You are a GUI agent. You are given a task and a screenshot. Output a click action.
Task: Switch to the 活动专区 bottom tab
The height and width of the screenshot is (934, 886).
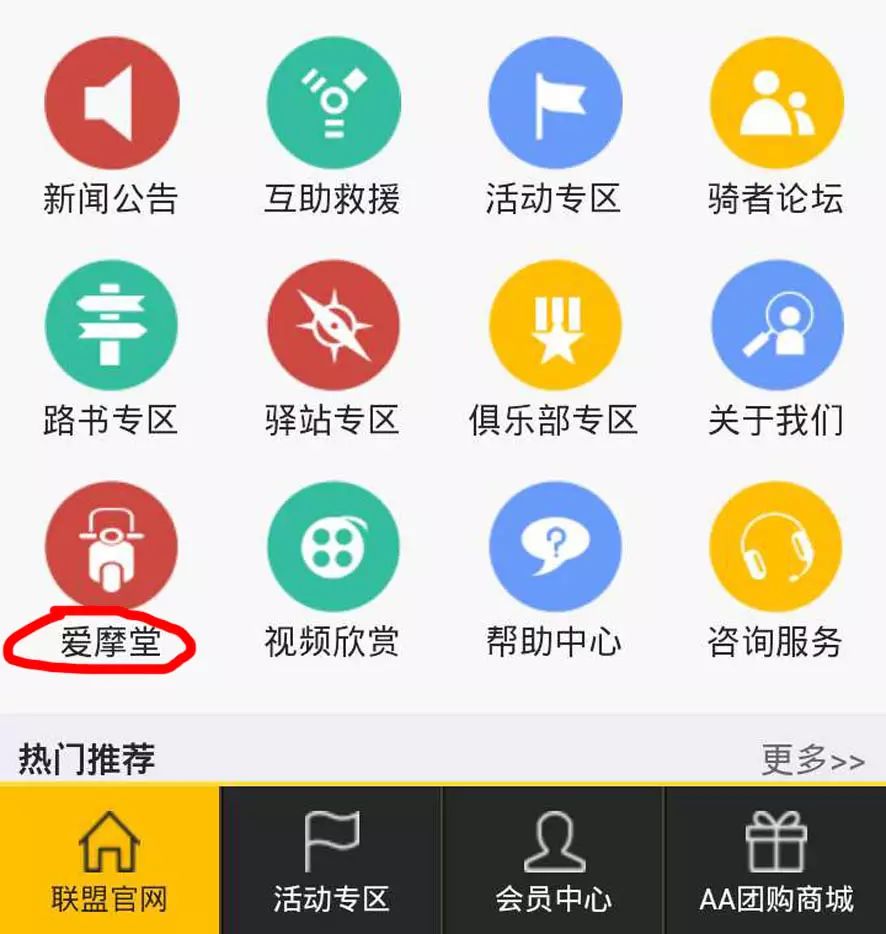click(331, 861)
